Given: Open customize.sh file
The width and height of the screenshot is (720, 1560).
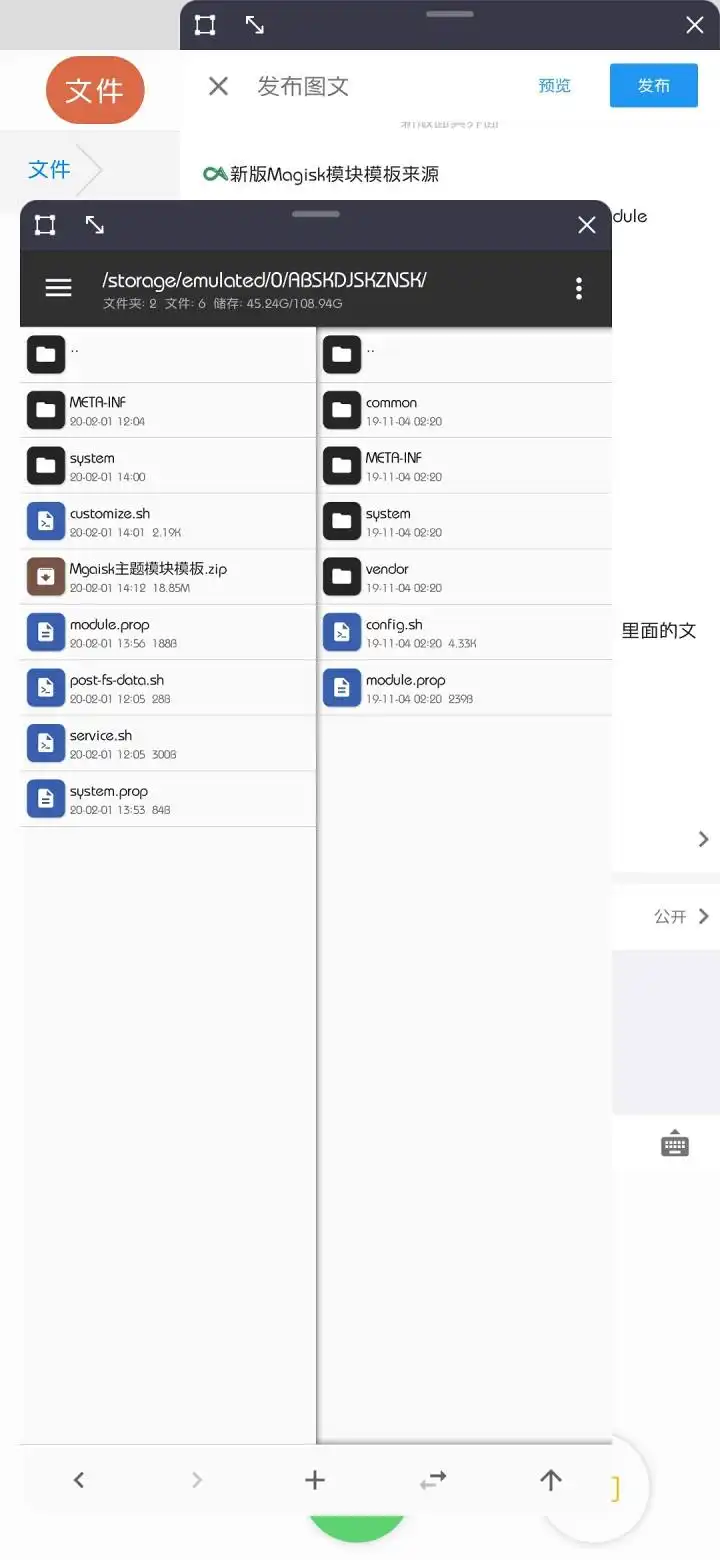Looking at the screenshot, I should 168,521.
